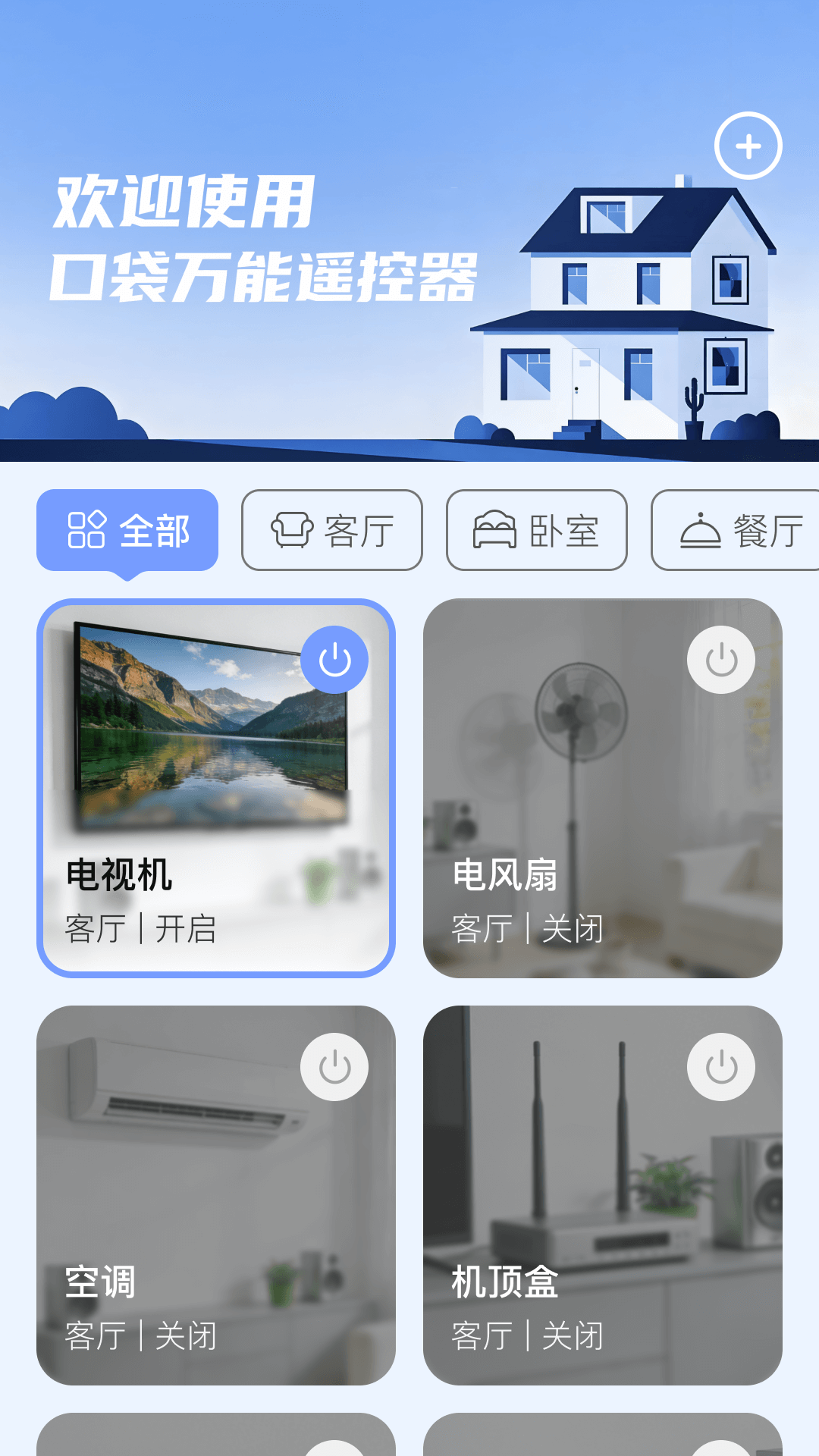Screen dimensions: 819x1456
Task: Tap the + icon to add a device
Action: pyautogui.click(x=748, y=145)
